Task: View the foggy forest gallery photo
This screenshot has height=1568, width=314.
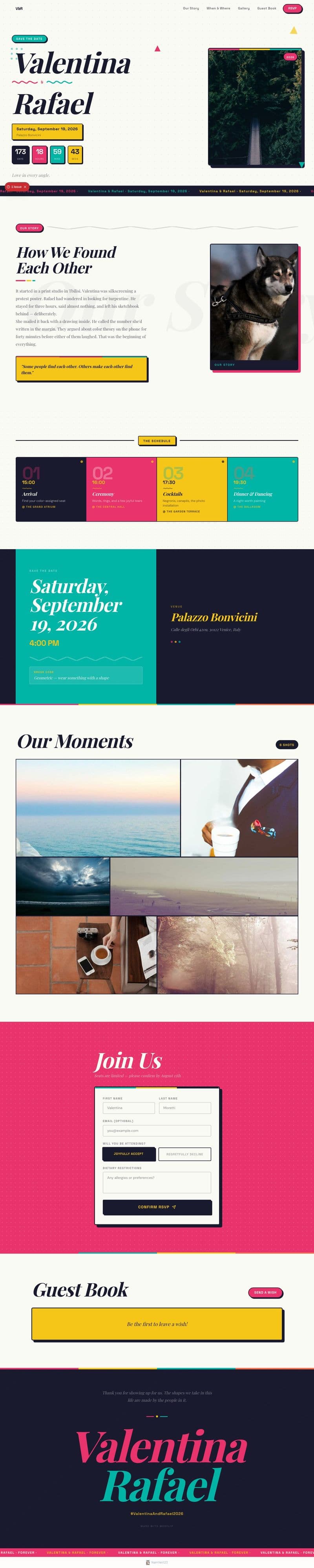Action: pyautogui.click(x=227, y=955)
